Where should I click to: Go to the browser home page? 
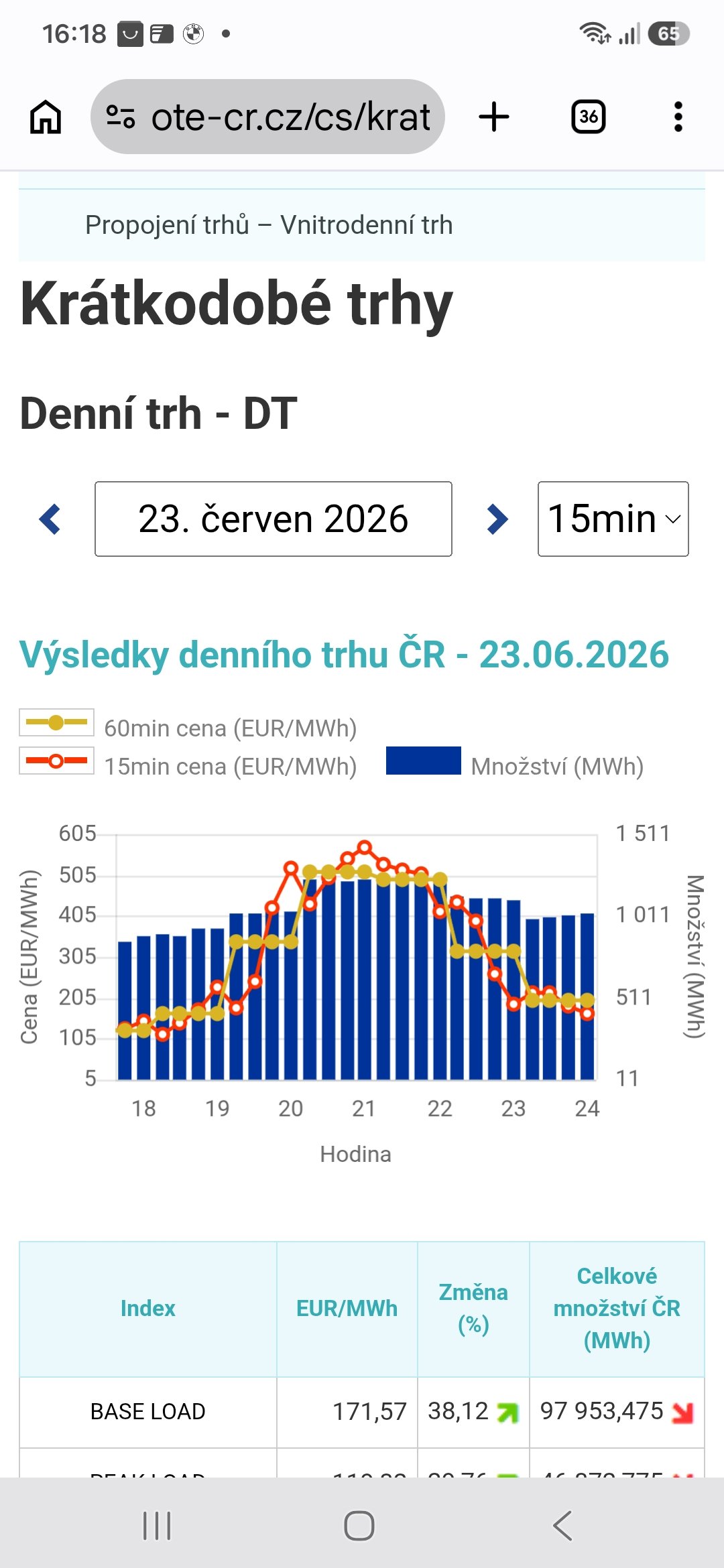[x=46, y=117]
